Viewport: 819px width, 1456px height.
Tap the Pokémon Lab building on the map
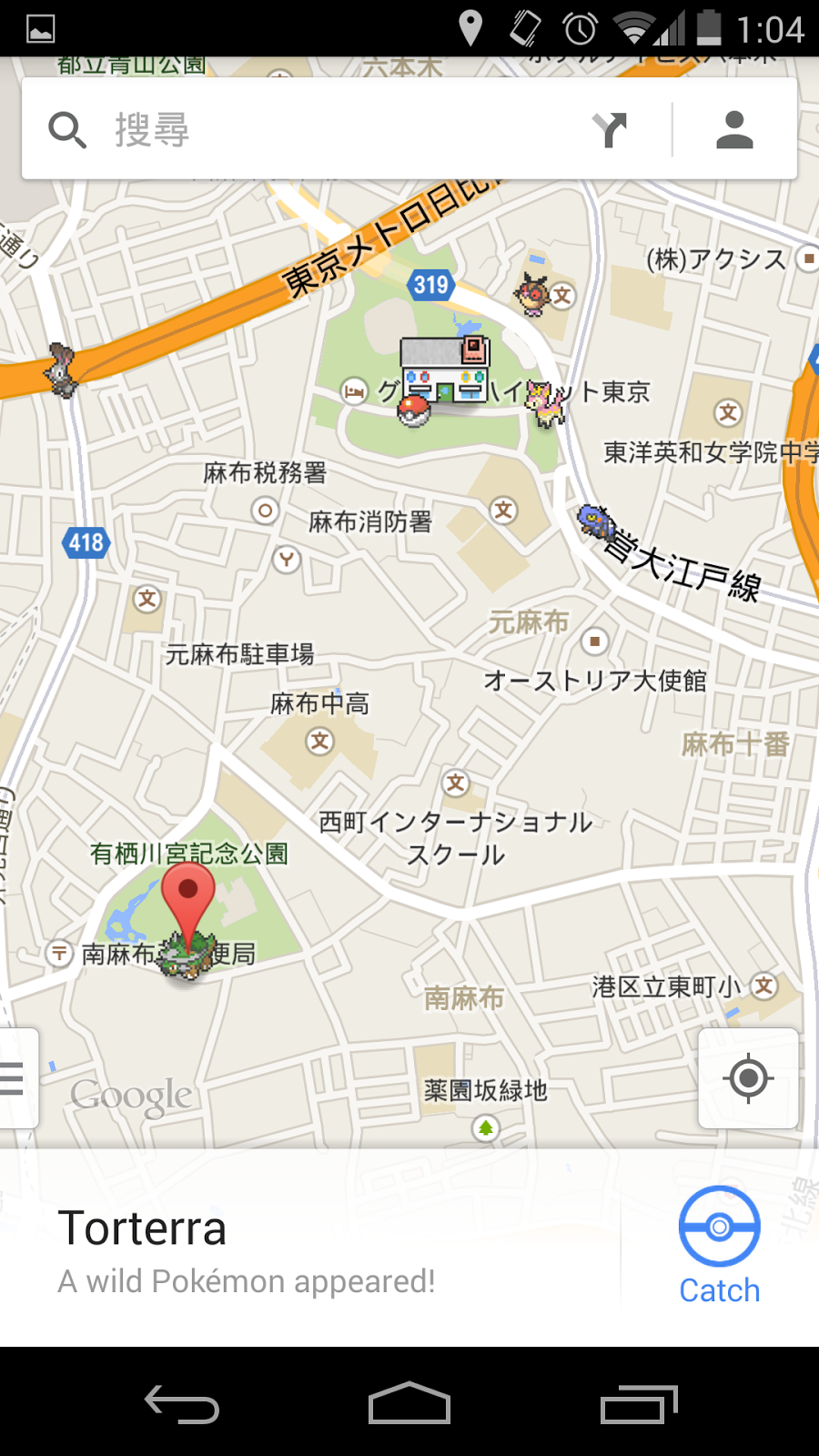click(x=446, y=369)
